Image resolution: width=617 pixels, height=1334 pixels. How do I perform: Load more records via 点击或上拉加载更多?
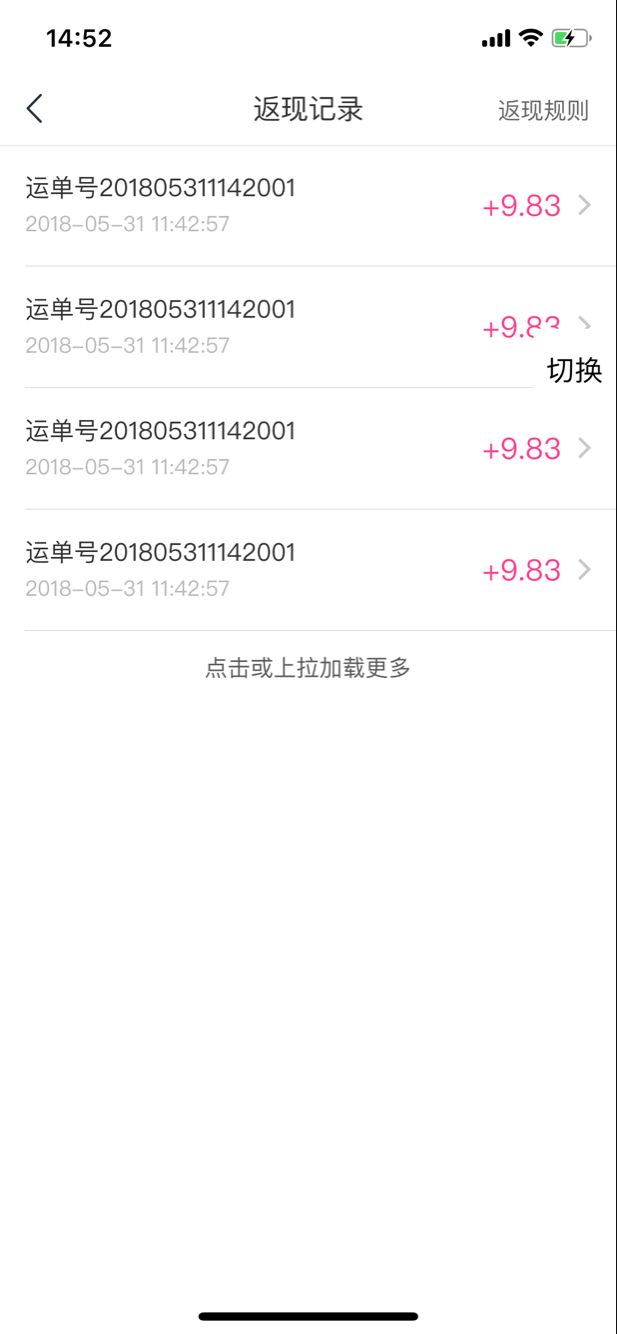[308, 668]
